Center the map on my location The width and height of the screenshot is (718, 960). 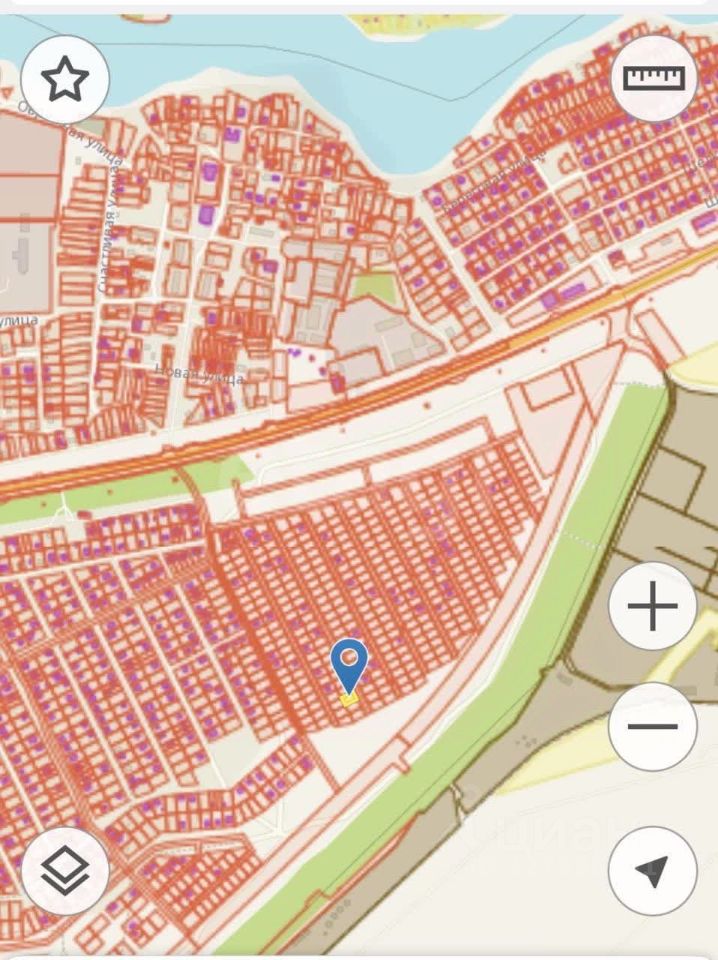click(652, 870)
